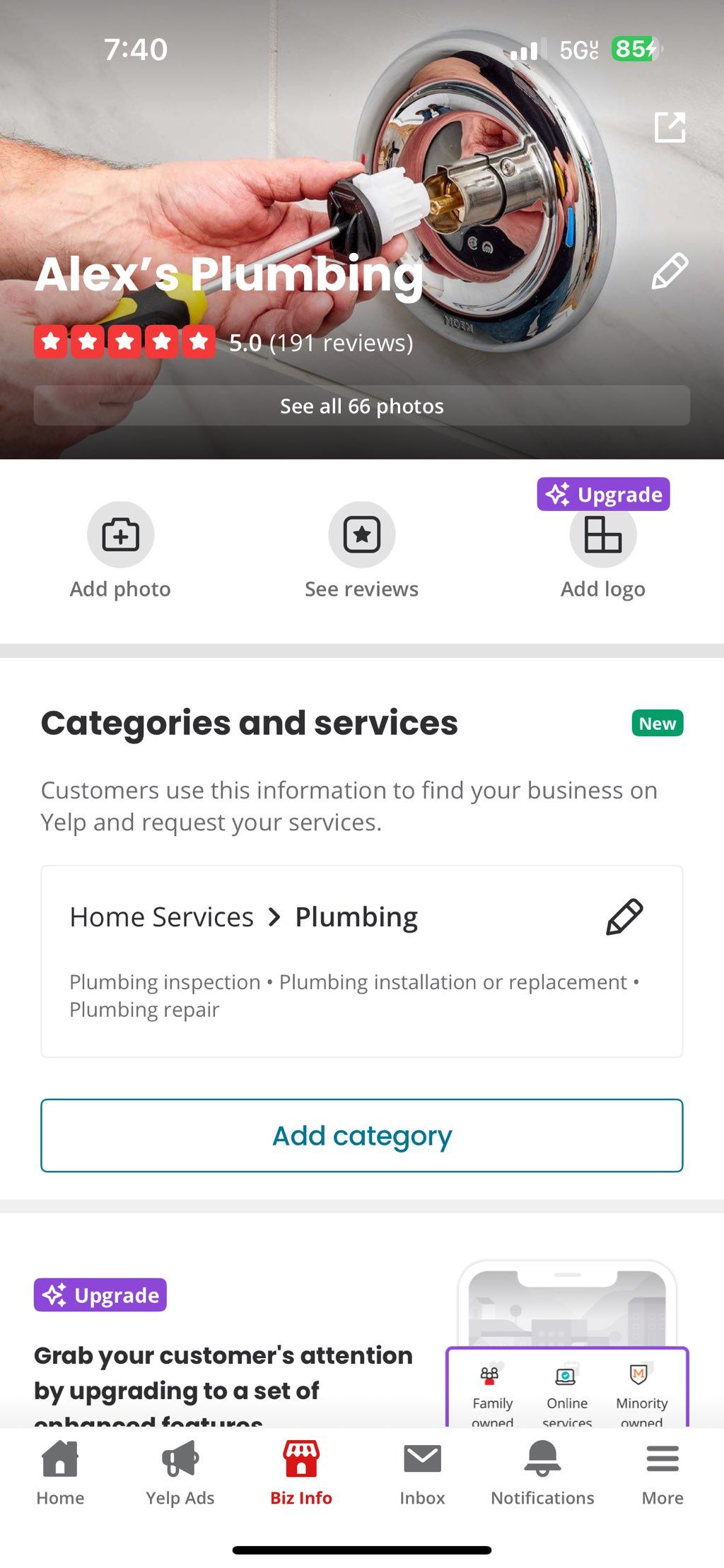Add a new photo
This screenshot has height=1568, width=724.
pos(120,536)
